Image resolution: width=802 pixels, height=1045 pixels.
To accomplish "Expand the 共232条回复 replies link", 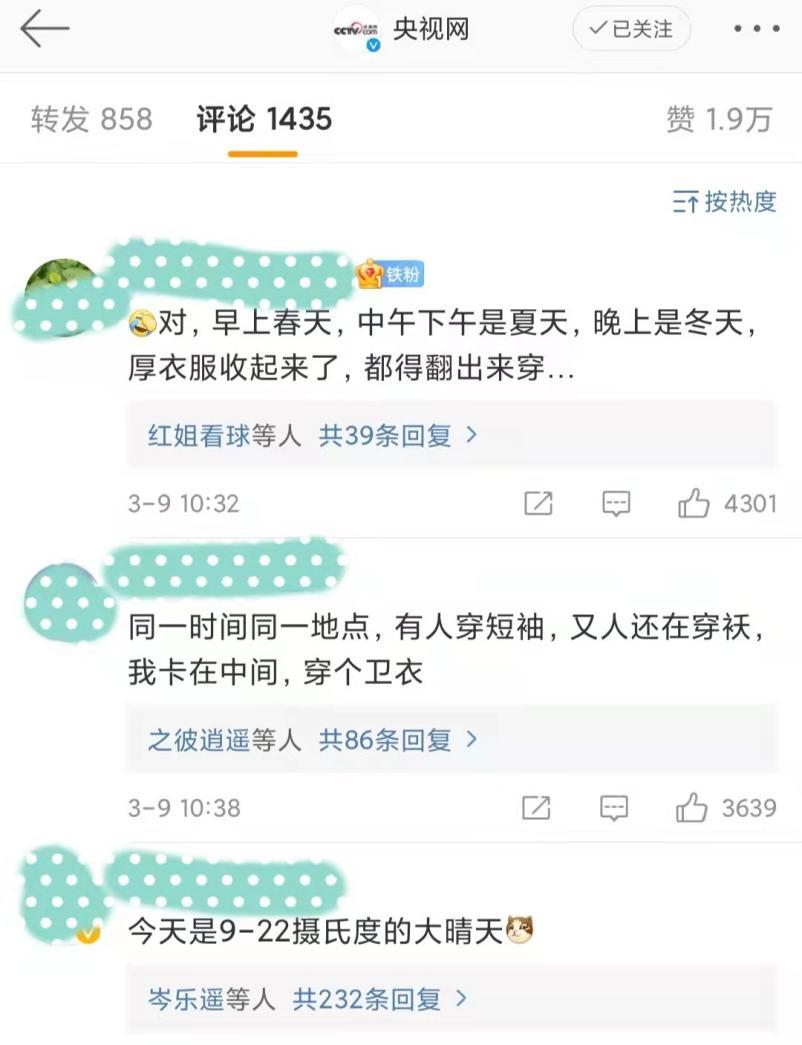I will pos(380,998).
